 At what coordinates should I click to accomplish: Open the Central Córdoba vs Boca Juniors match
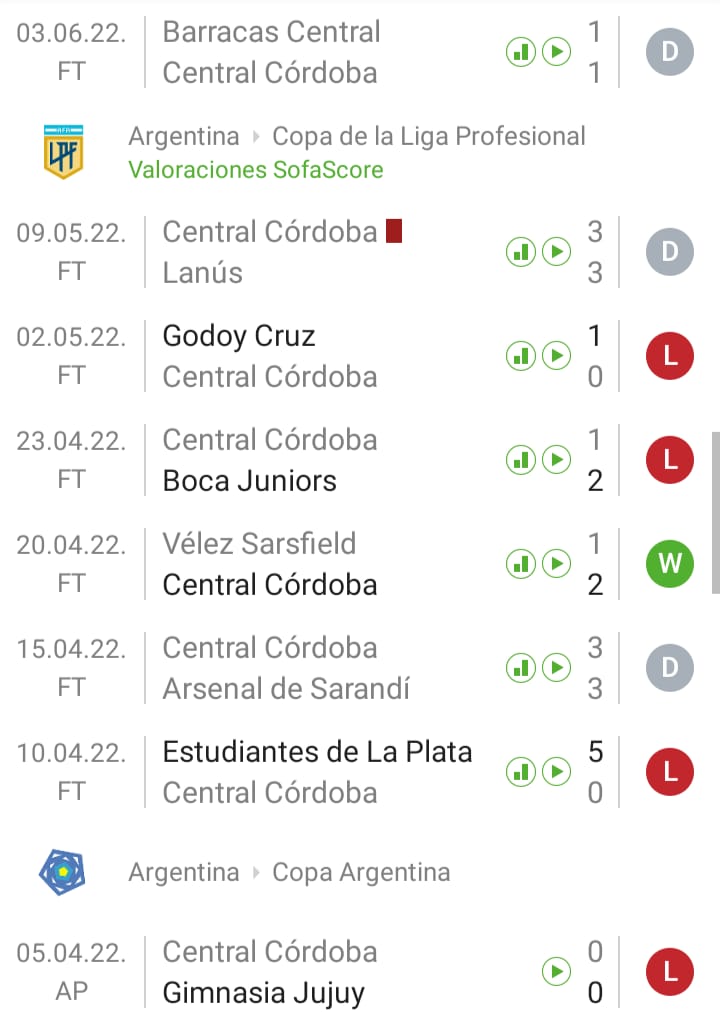(270, 460)
